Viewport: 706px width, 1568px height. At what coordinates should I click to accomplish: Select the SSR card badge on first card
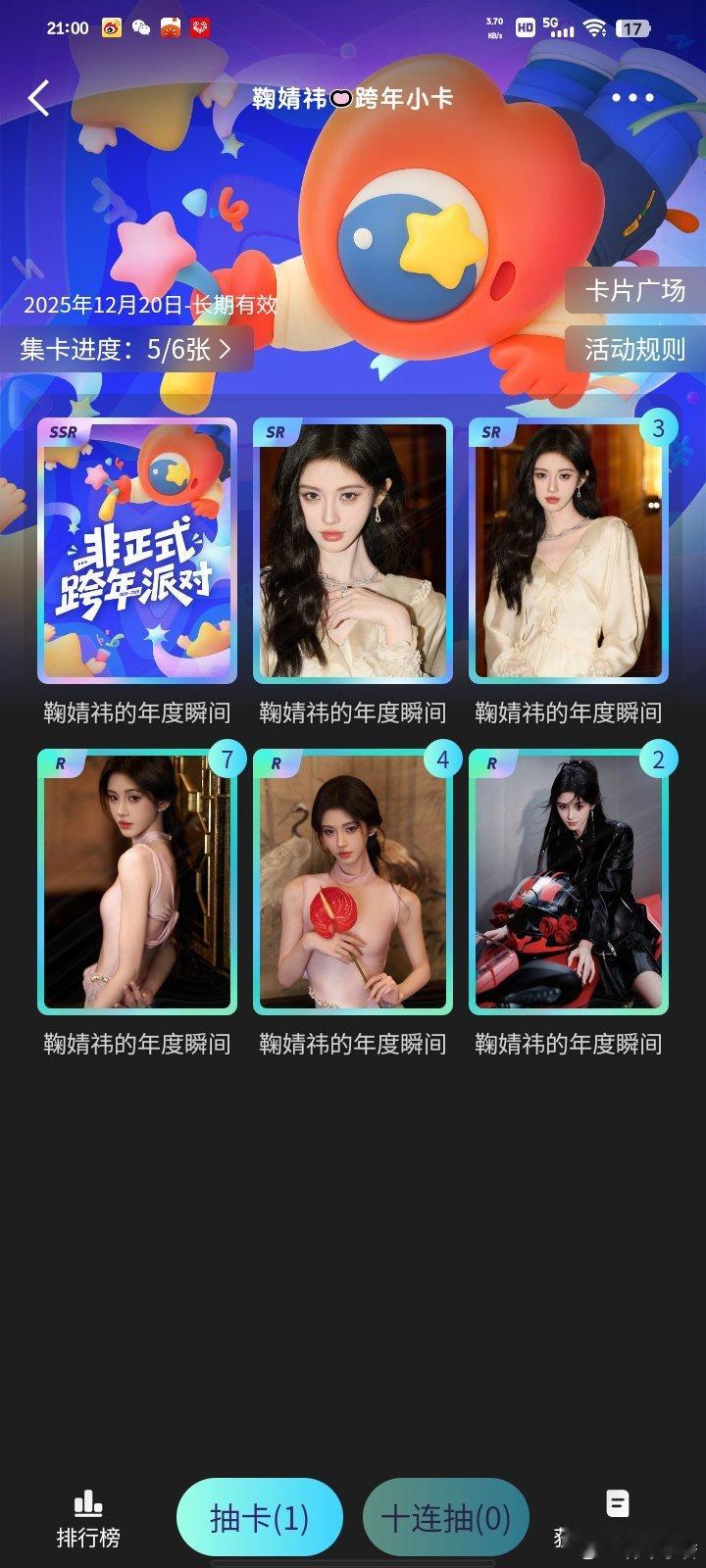point(64,432)
